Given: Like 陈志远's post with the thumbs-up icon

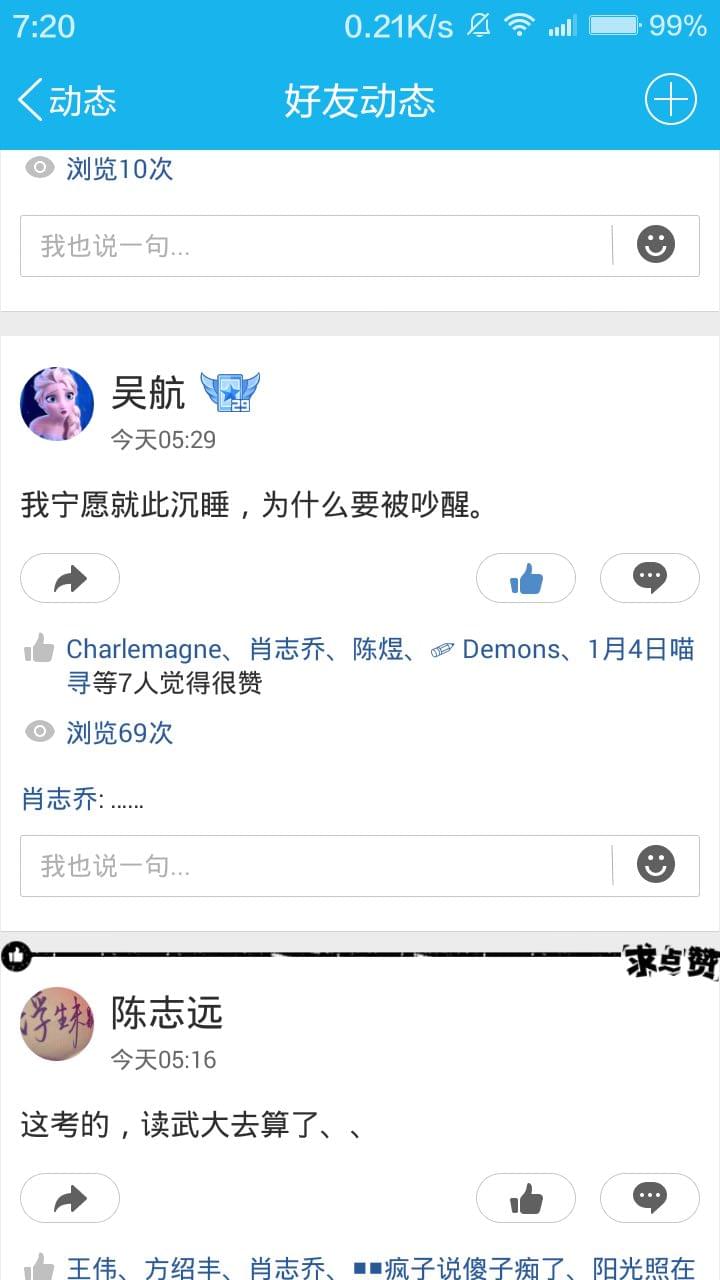Looking at the screenshot, I should [x=526, y=1198].
